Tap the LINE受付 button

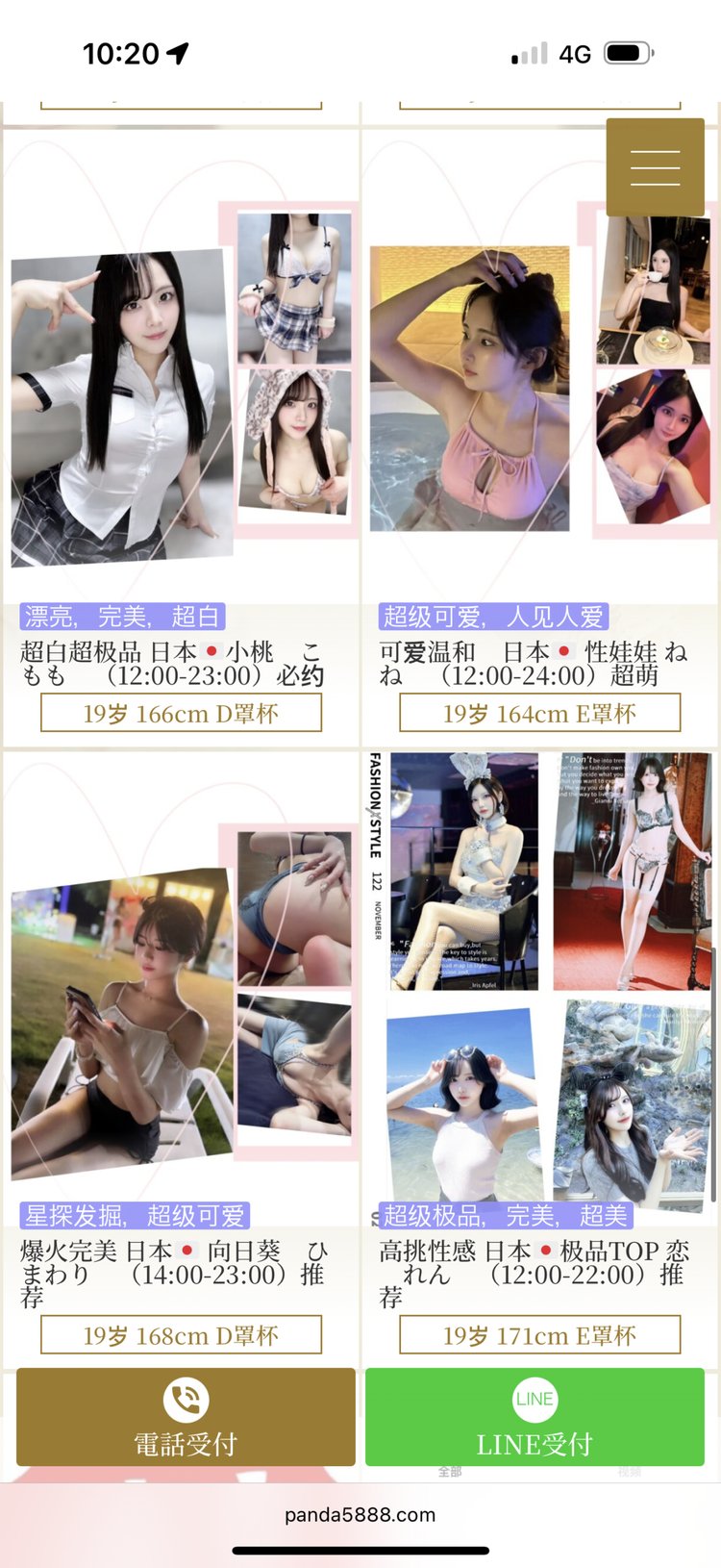pyautogui.click(x=535, y=1417)
